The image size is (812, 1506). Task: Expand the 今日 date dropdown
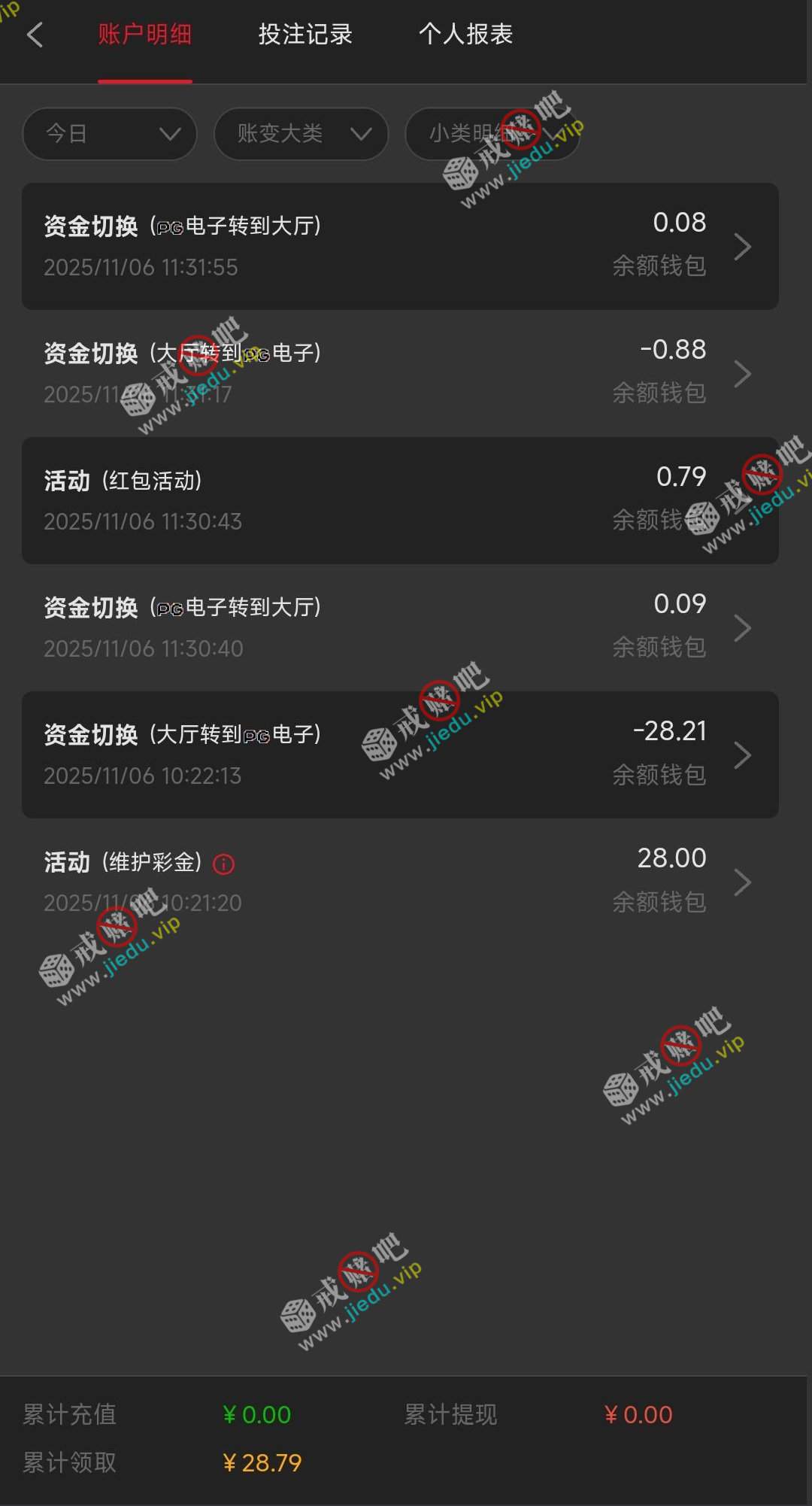pyautogui.click(x=110, y=134)
